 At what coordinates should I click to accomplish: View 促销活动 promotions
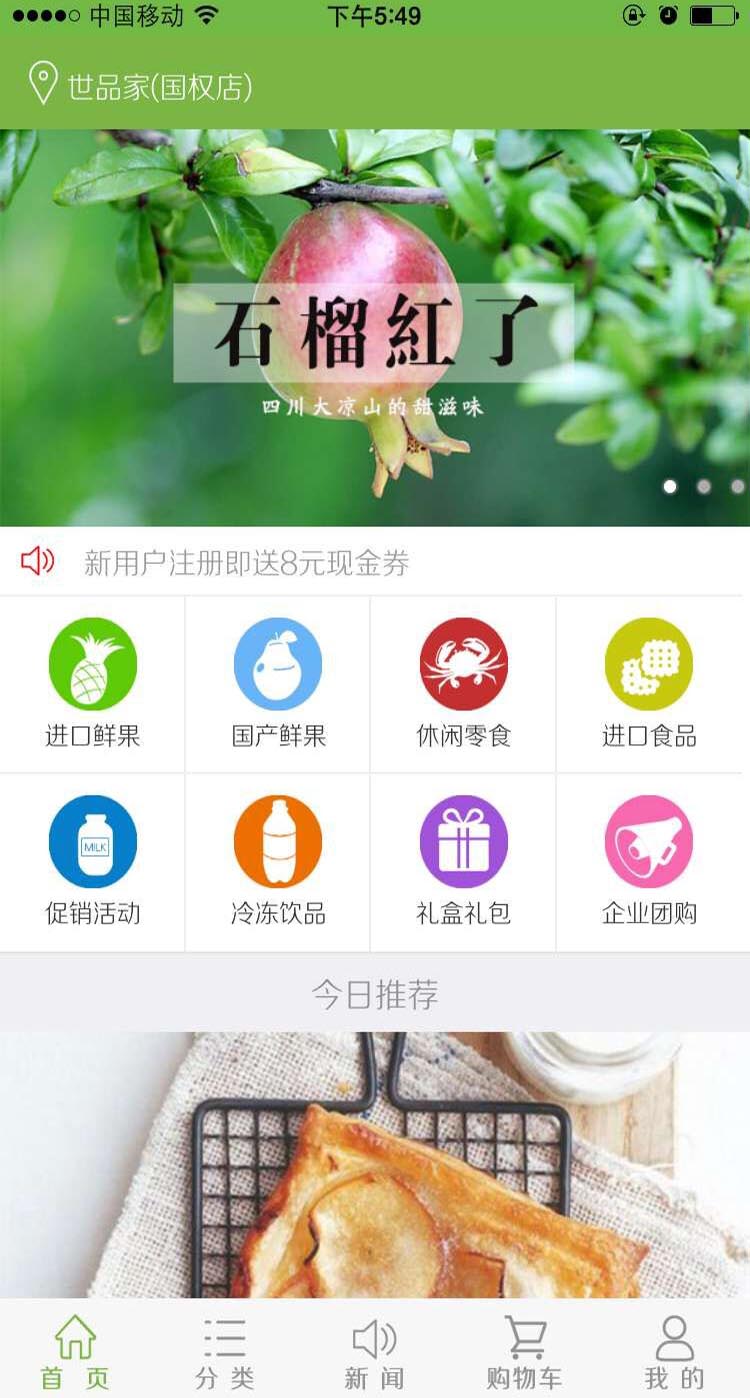tap(93, 861)
